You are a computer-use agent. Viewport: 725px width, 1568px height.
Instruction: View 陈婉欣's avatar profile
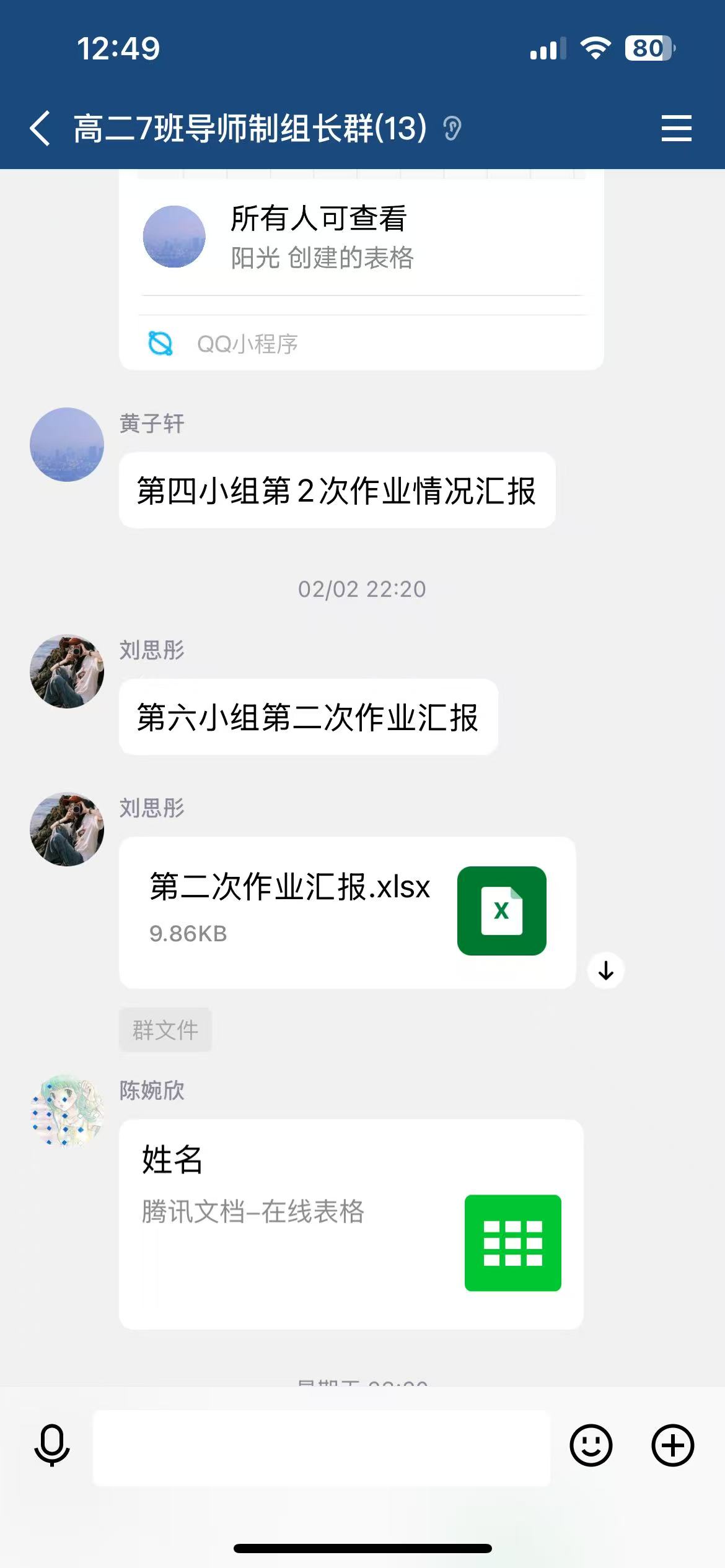pyautogui.click(x=67, y=1111)
